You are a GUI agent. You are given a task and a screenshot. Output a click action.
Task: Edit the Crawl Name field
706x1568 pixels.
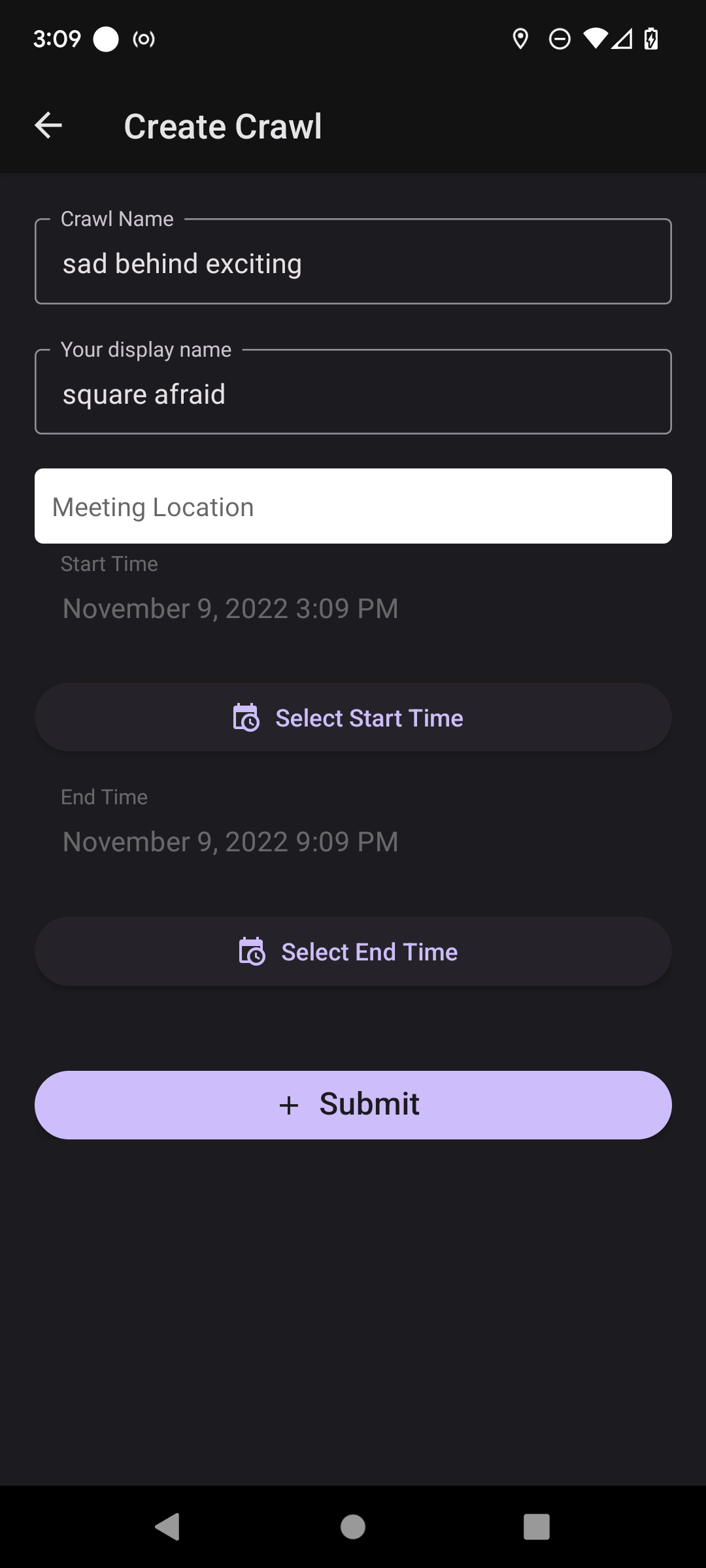click(x=353, y=261)
